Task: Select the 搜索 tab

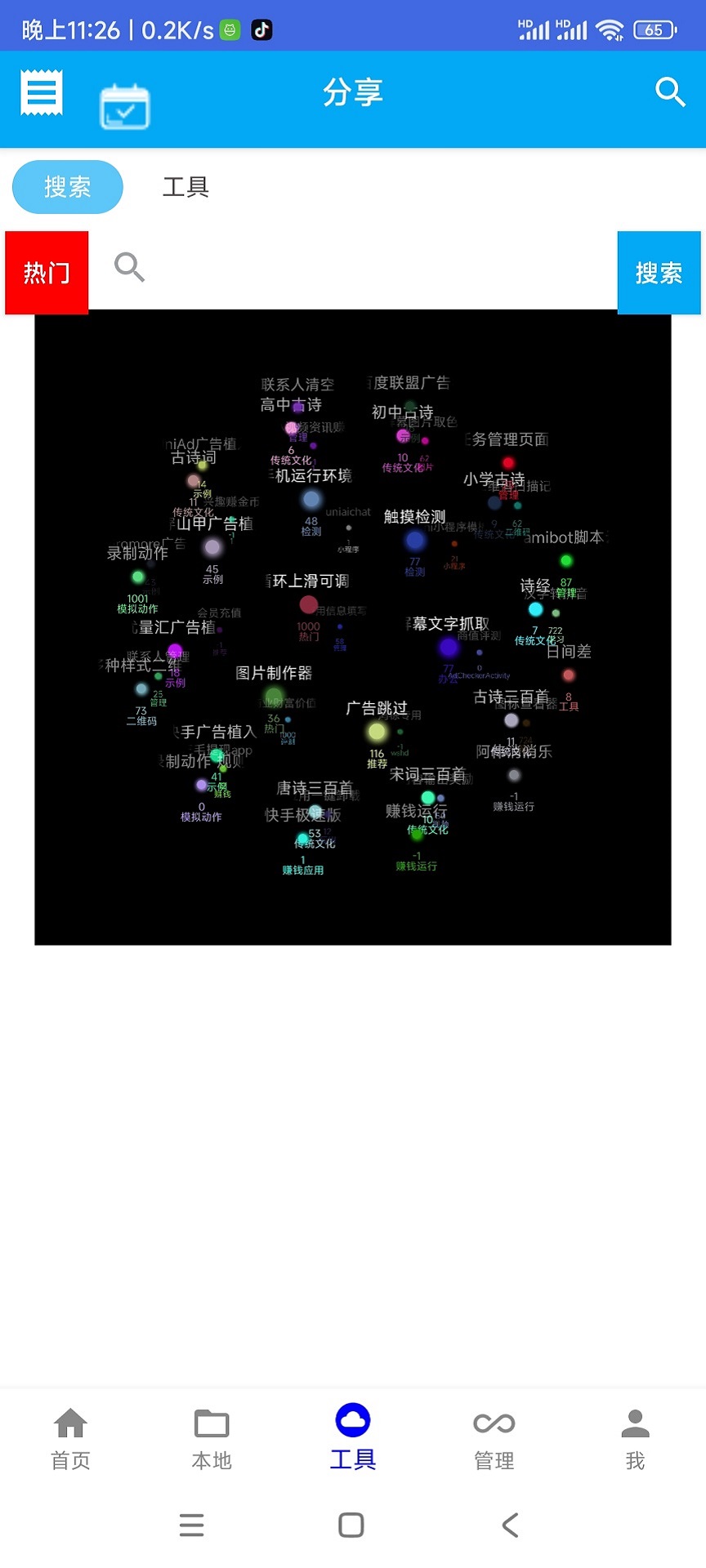Action: [68, 187]
